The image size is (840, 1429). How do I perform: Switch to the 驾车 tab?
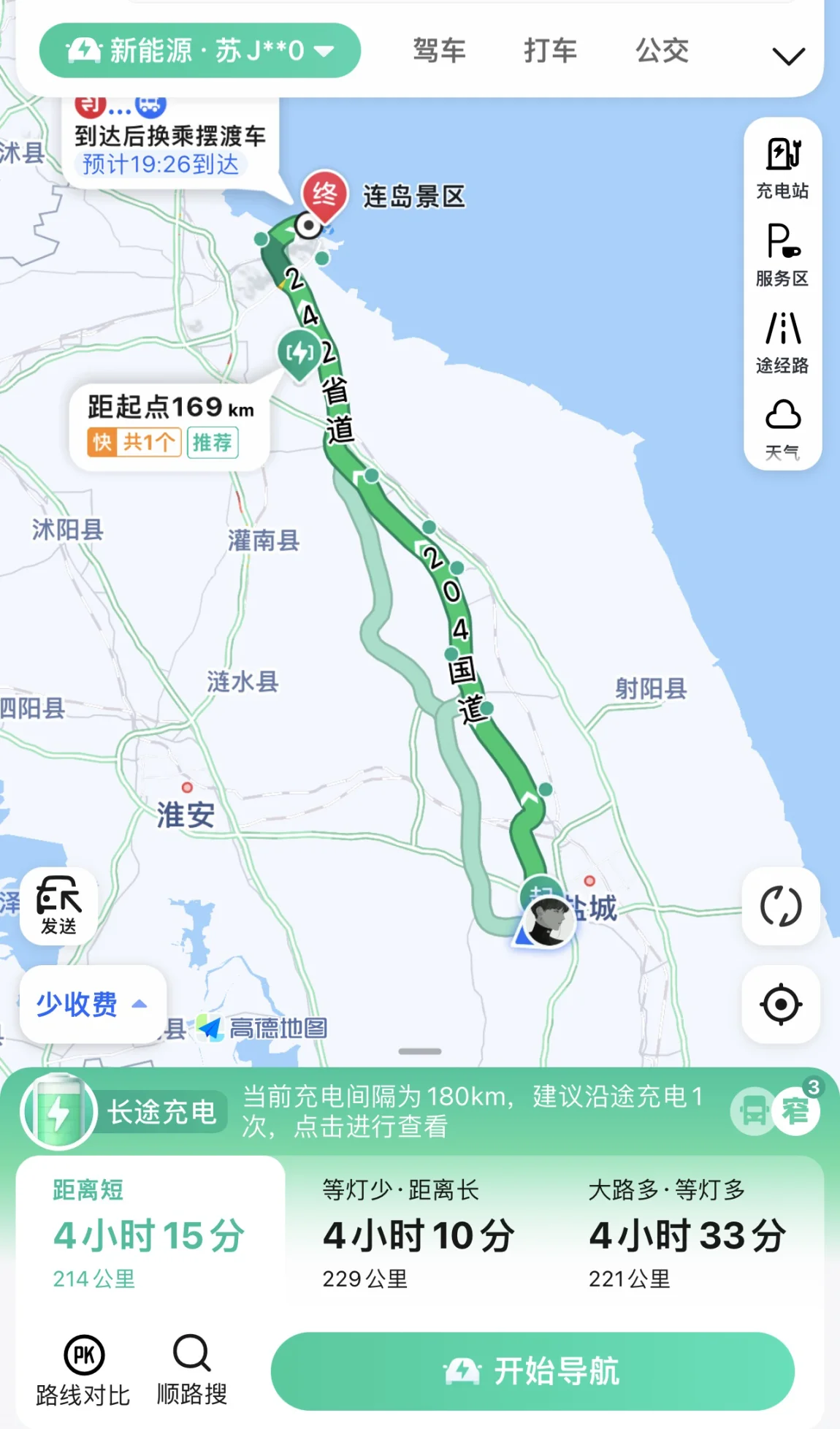point(439,50)
